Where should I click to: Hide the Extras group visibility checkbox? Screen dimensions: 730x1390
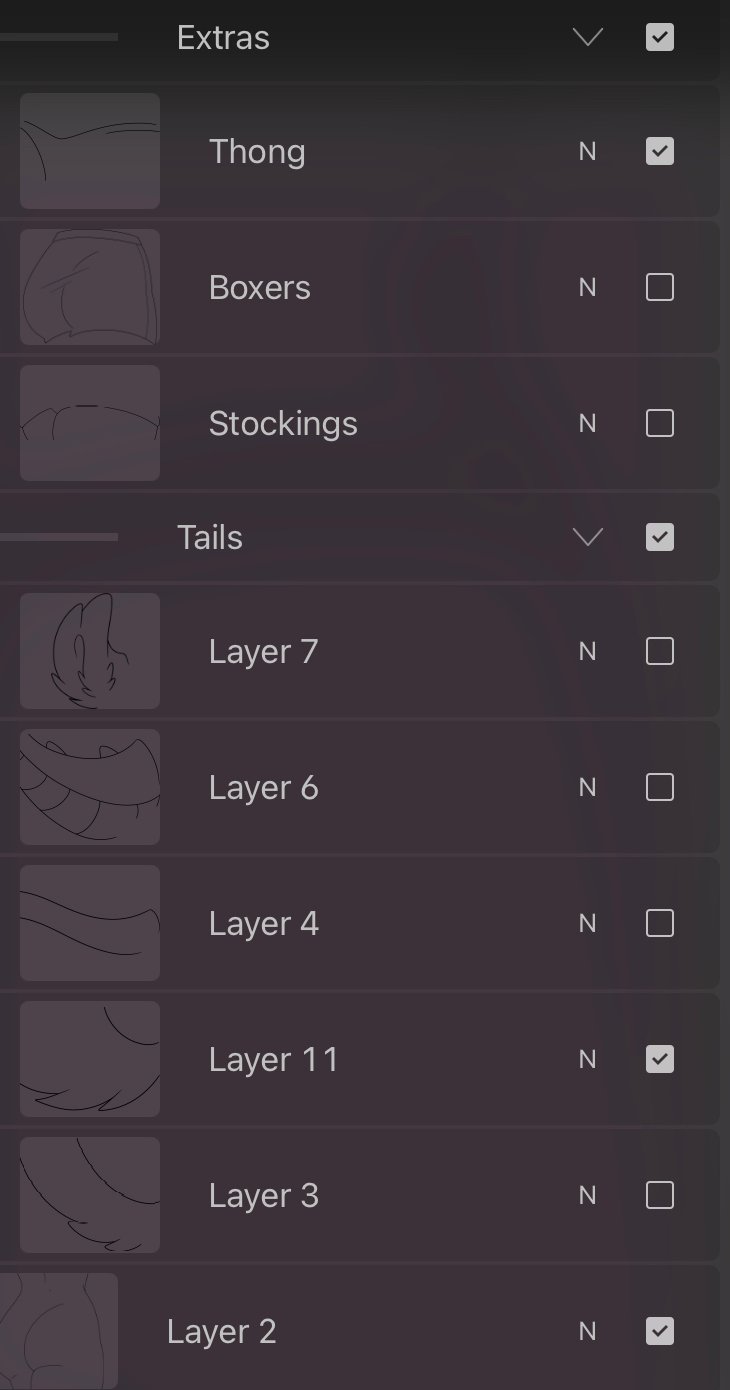coord(660,38)
